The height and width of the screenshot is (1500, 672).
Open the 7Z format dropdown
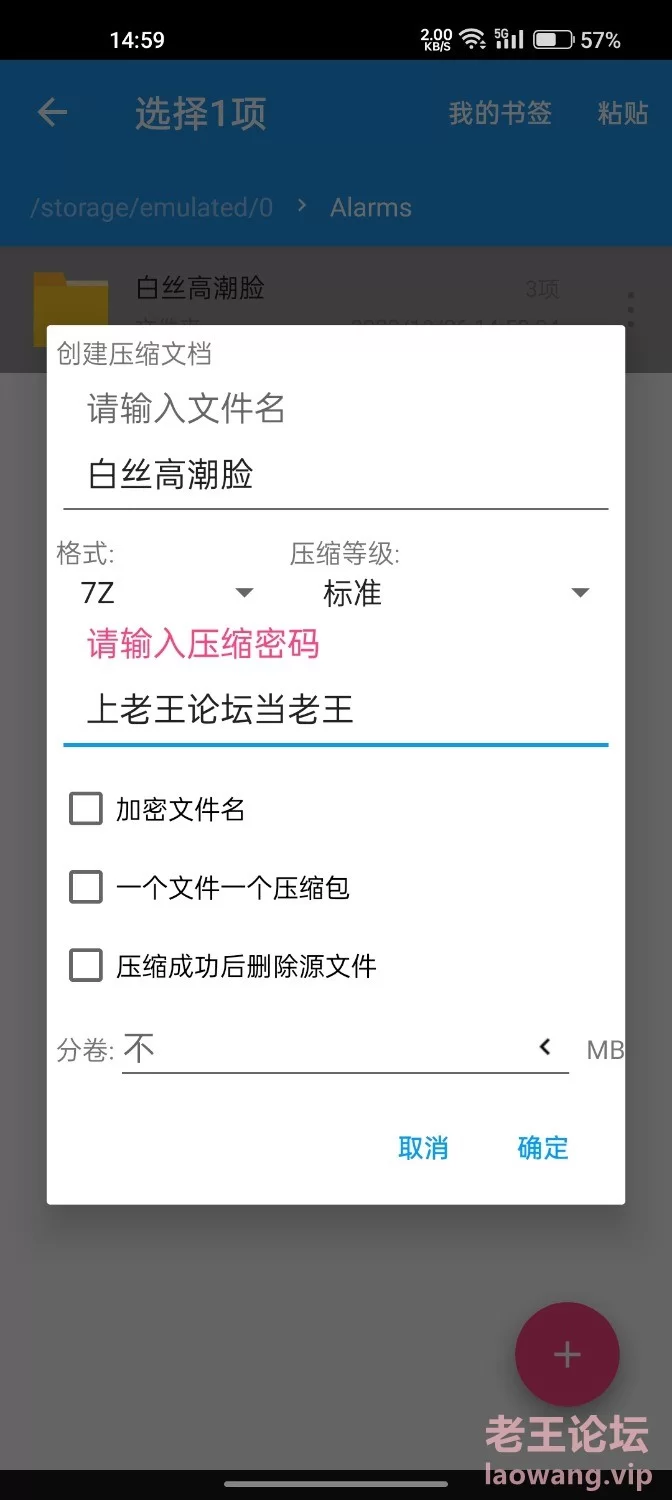pyautogui.click(x=168, y=594)
